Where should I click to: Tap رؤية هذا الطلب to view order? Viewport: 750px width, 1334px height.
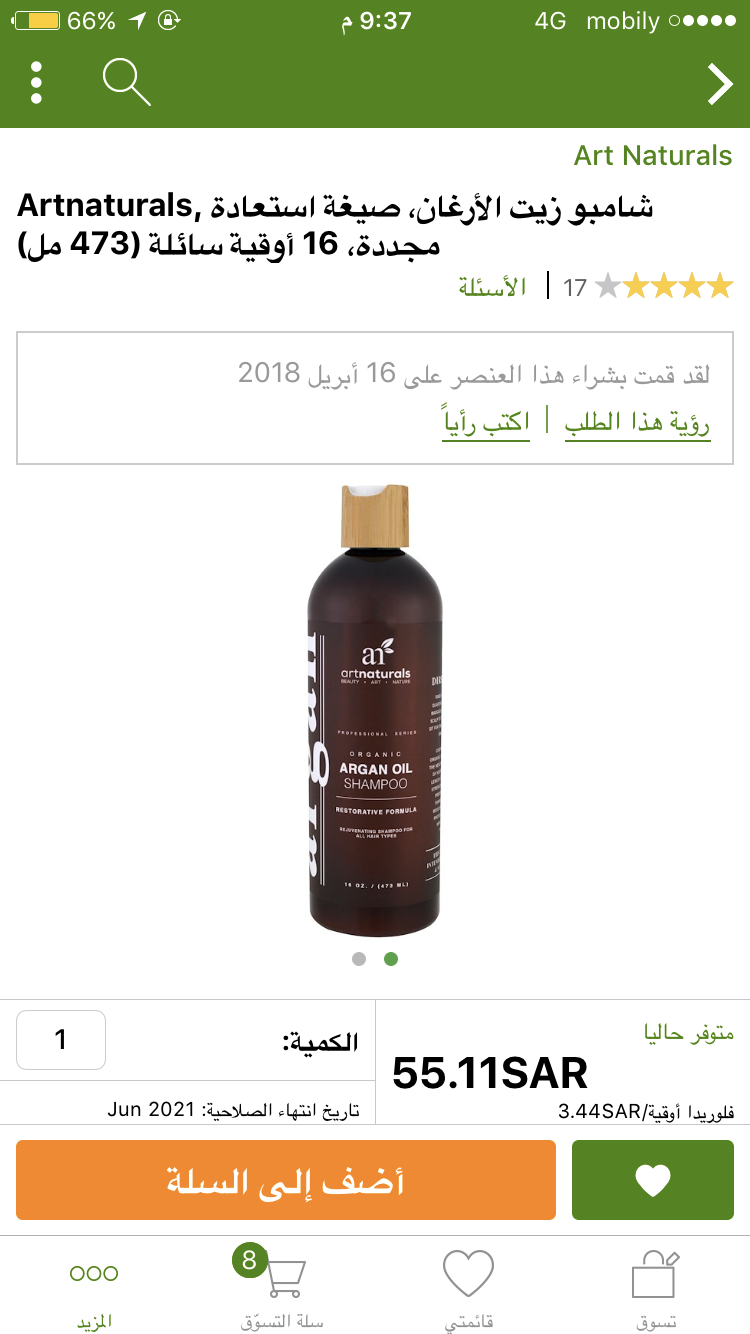[638, 423]
